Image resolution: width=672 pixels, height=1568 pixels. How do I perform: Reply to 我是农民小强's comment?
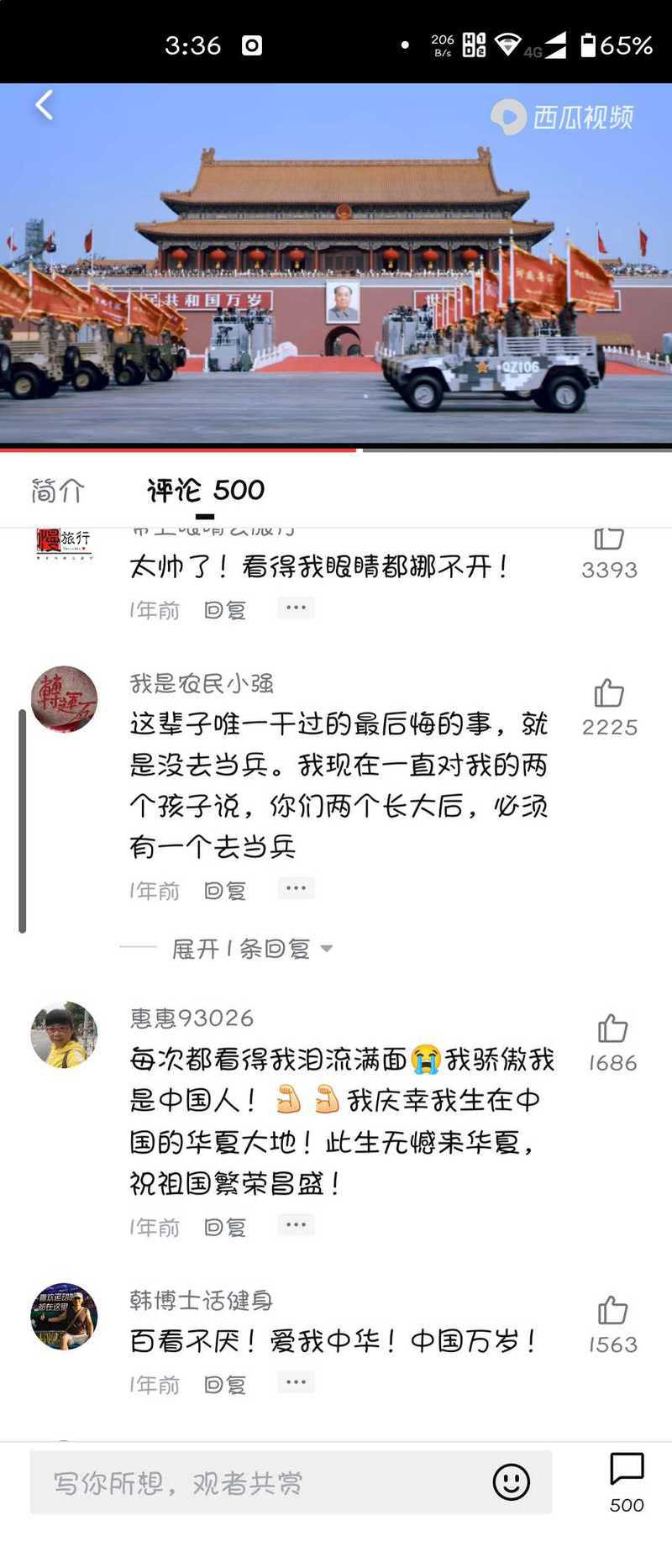click(x=225, y=891)
